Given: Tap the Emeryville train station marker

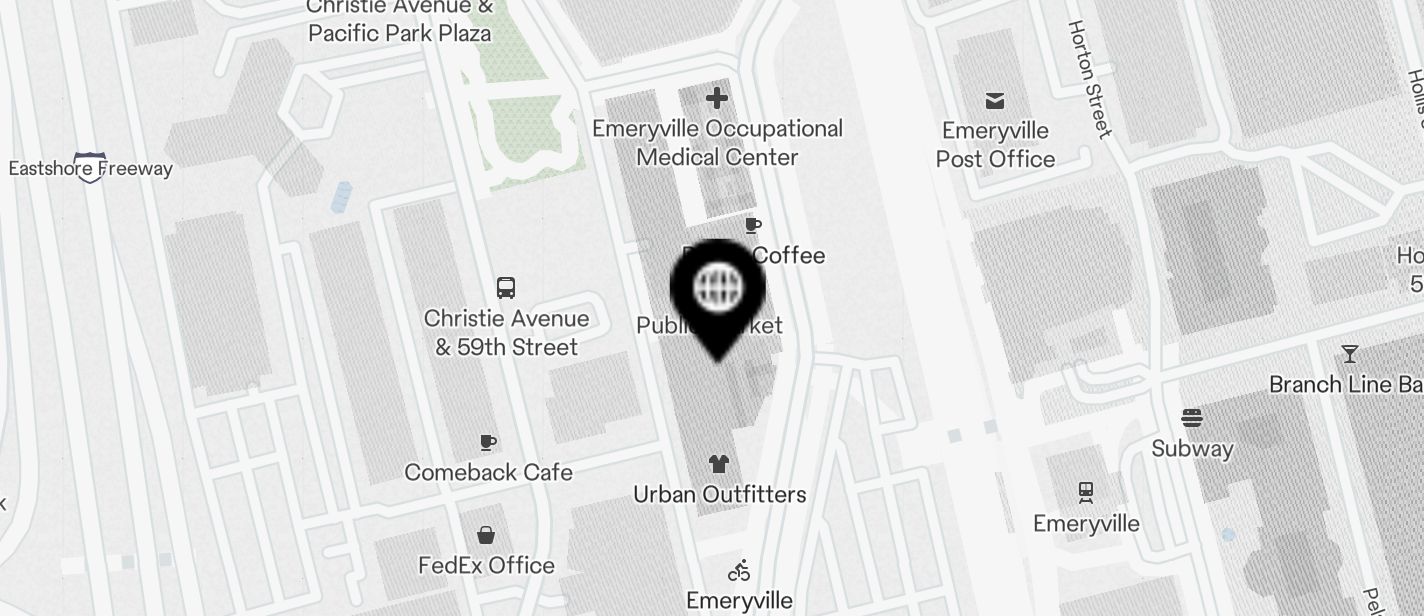Looking at the screenshot, I should point(1086,492).
